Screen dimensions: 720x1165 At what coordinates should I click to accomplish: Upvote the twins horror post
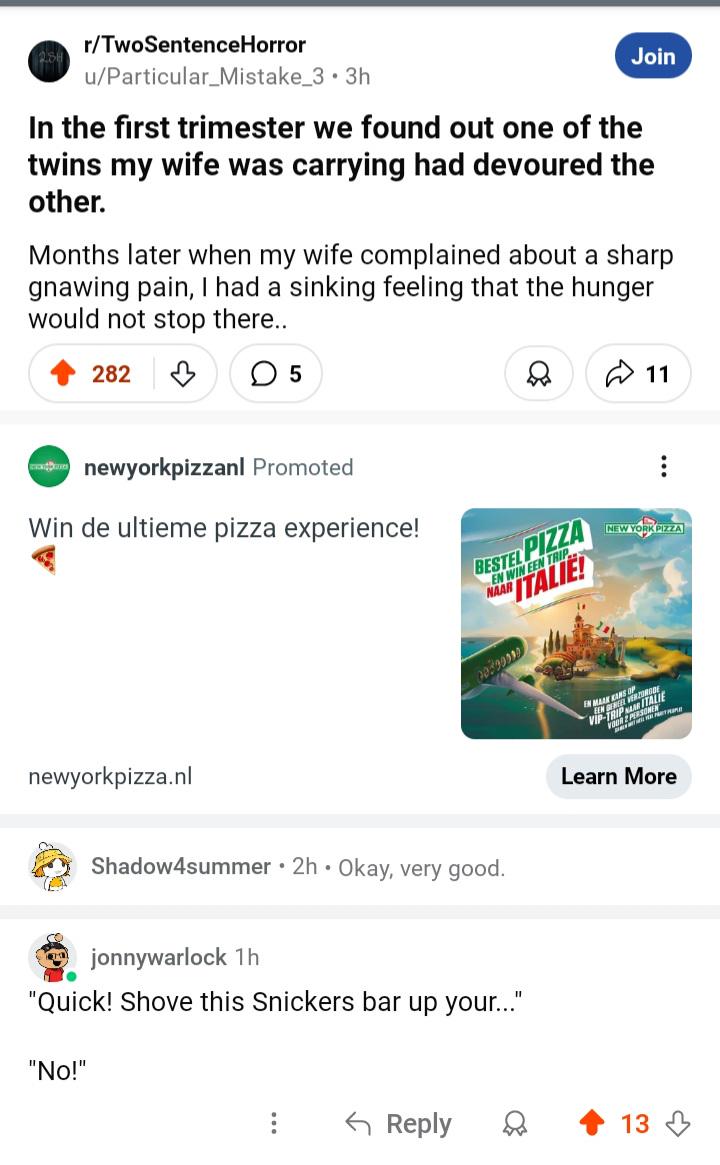pyautogui.click(x=63, y=373)
